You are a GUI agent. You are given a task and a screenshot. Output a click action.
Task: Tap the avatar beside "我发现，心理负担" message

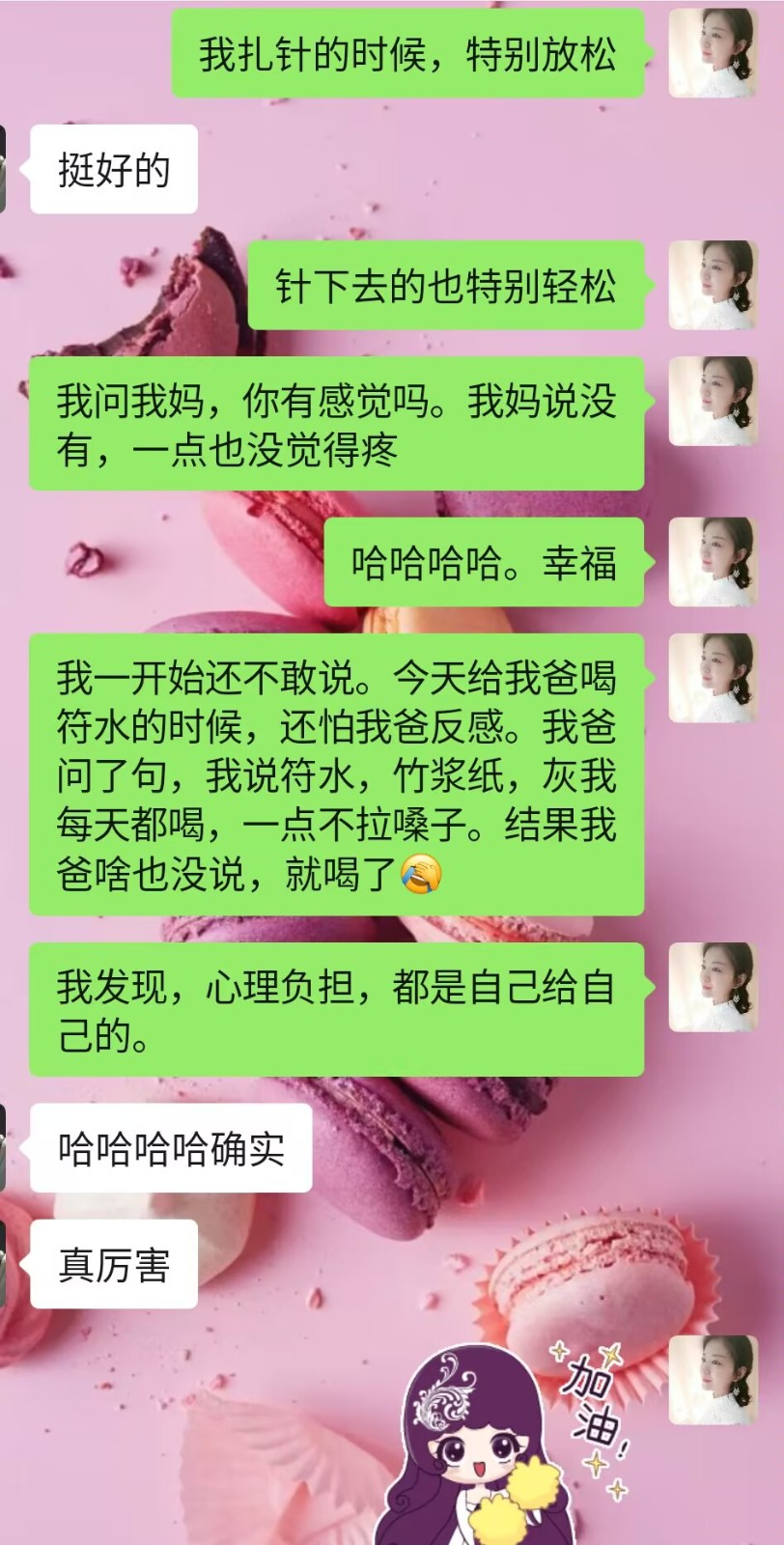(x=713, y=987)
